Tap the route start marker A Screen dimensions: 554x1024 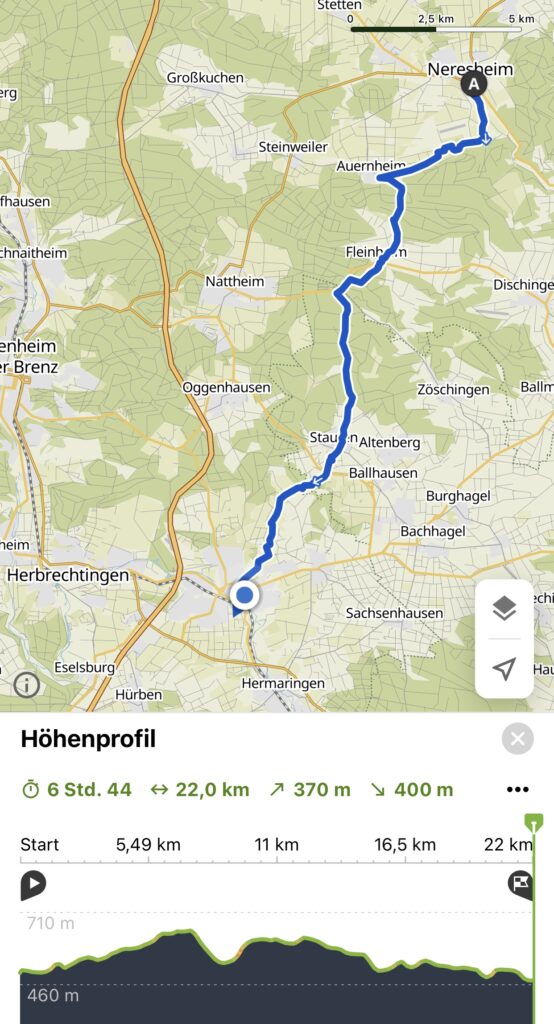coord(474,84)
